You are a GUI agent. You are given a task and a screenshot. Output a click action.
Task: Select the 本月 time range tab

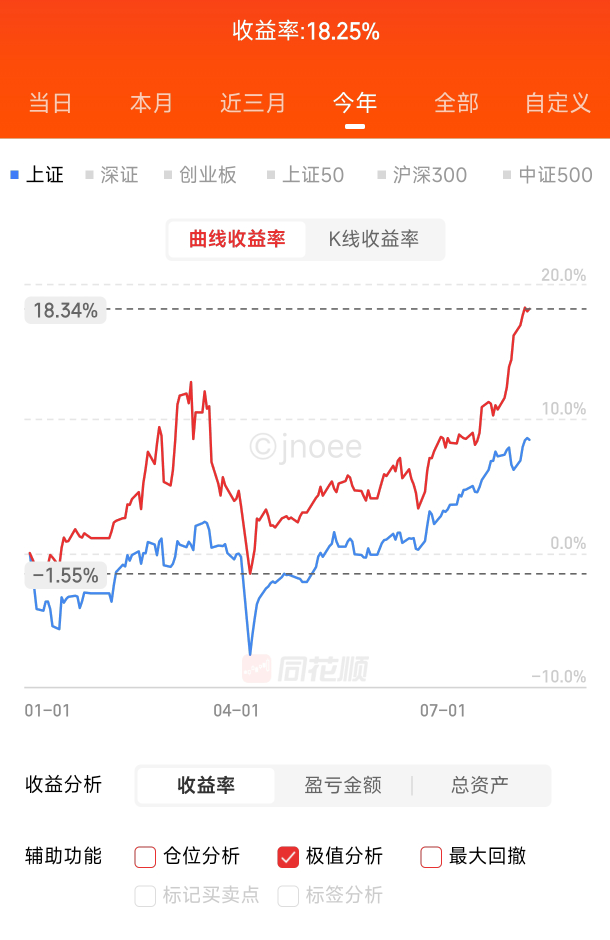point(152,103)
